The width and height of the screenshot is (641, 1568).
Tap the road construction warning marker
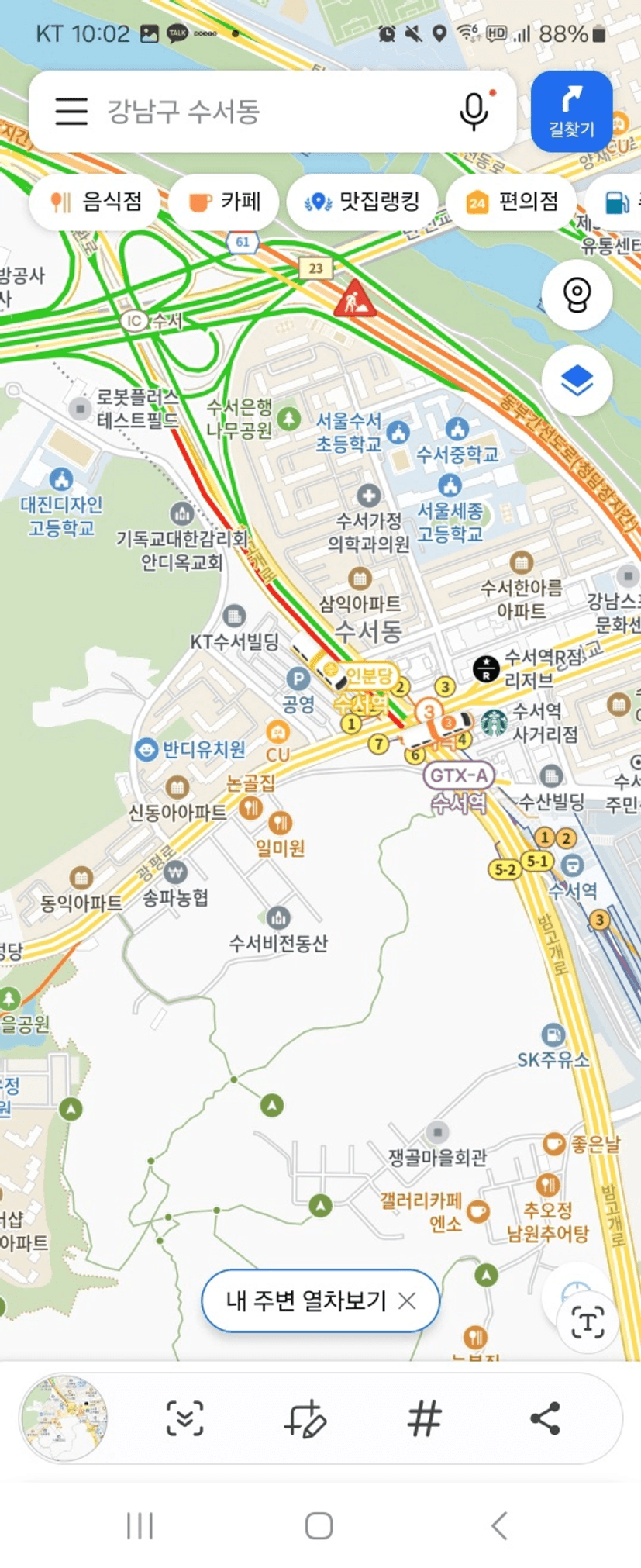coord(354,299)
